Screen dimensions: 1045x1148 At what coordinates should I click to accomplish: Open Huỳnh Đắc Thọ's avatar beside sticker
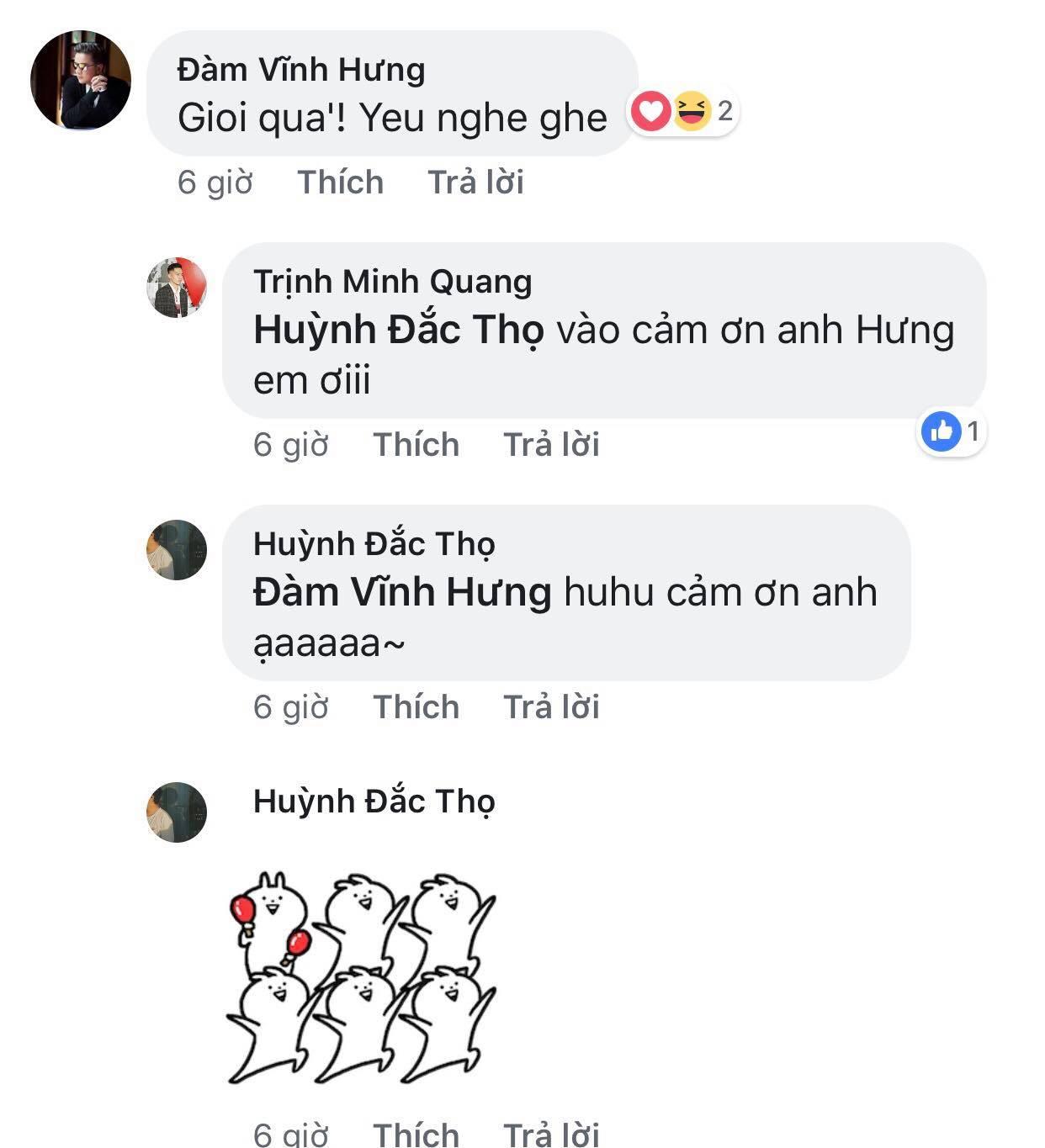[177, 812]
